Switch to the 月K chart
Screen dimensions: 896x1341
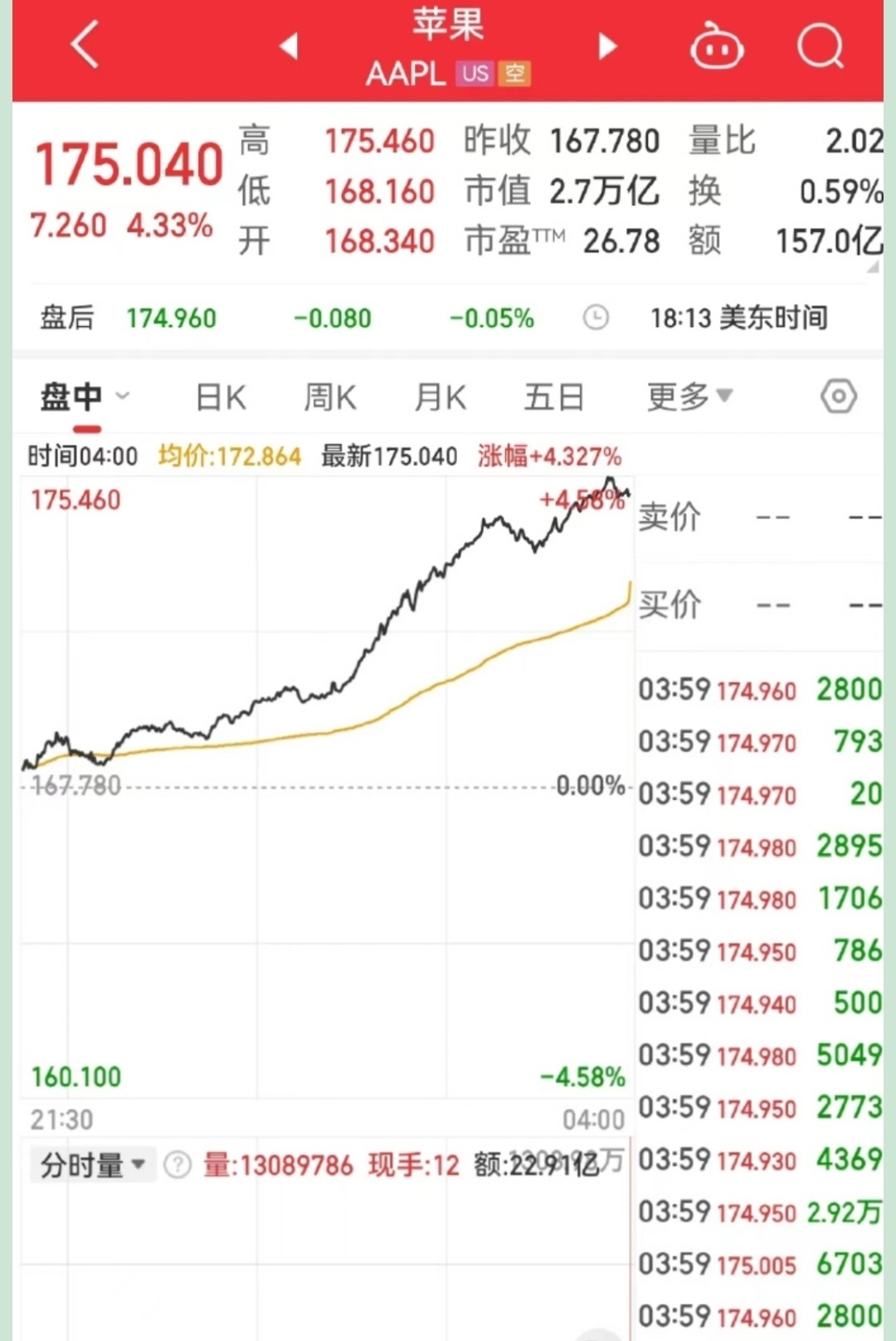pos(440,397)
